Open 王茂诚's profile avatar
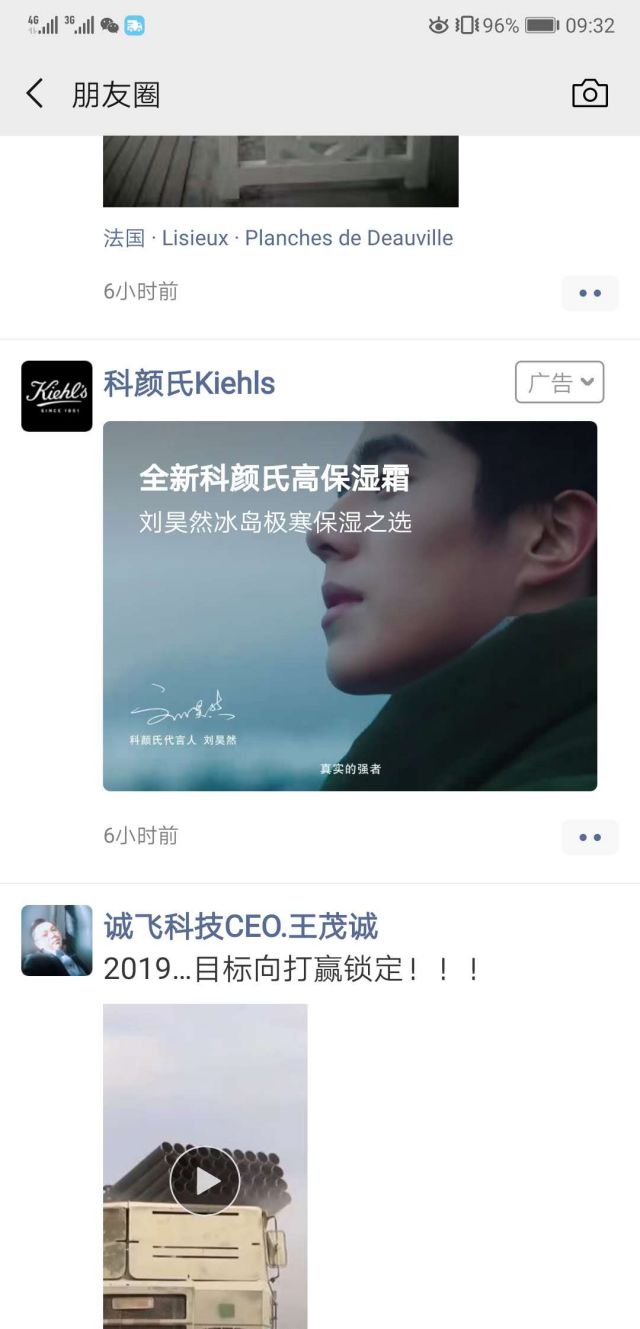 click(57, 940)
